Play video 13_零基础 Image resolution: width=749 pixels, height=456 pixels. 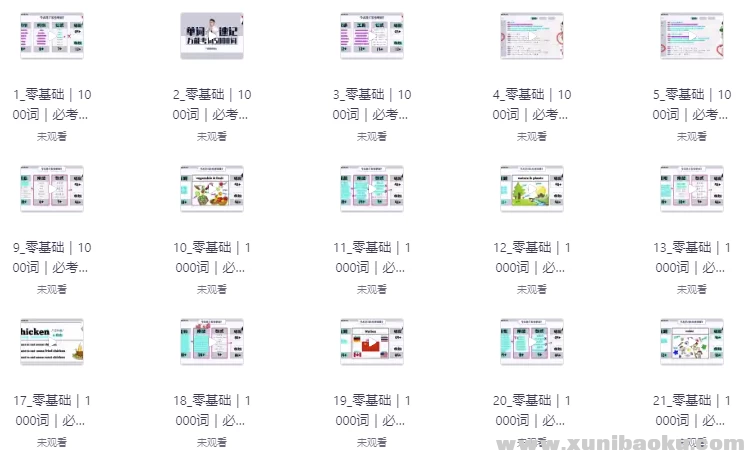pyautogui.click(x=692, y=189)
